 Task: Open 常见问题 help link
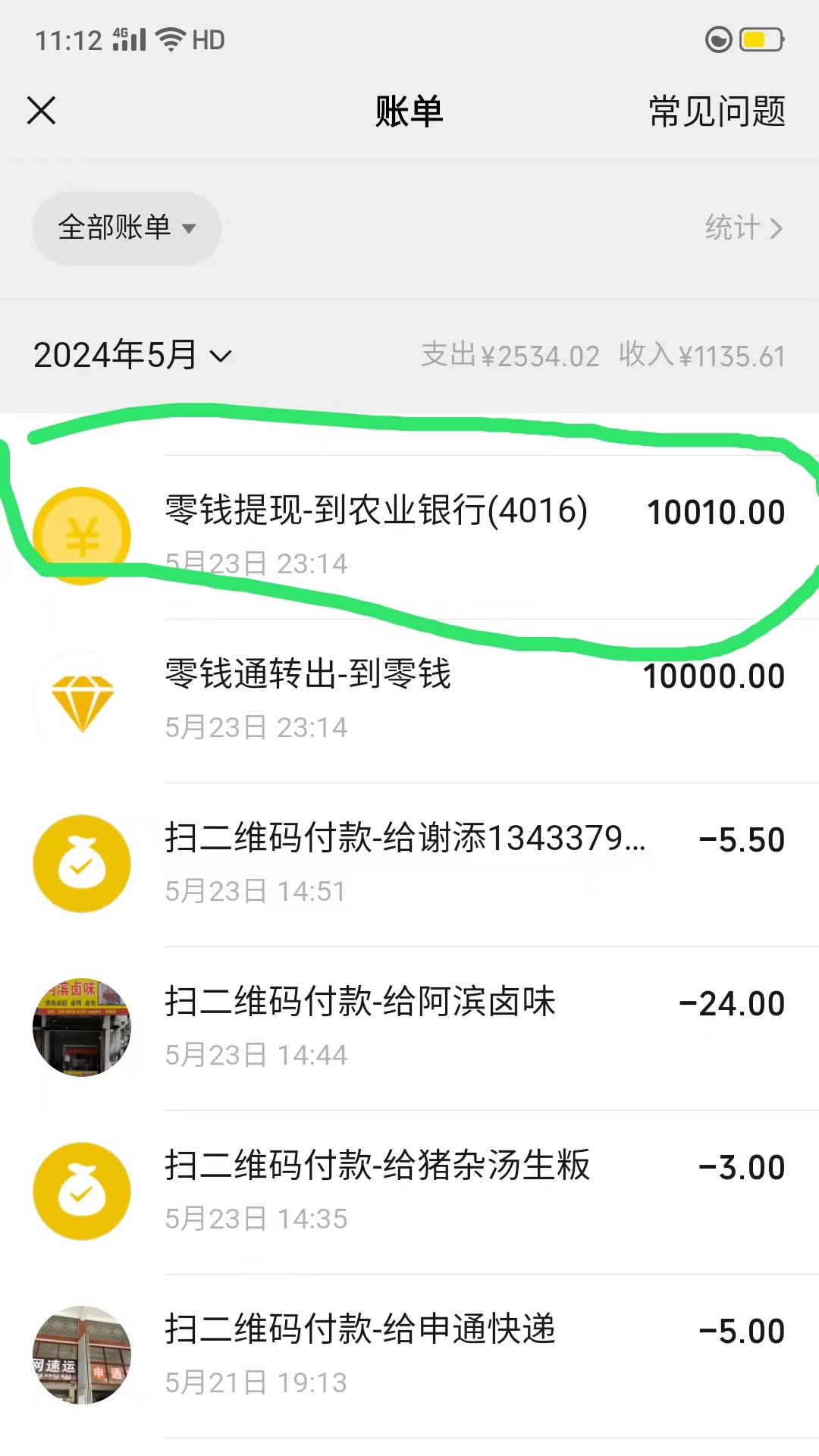click(x=716, y=111)
